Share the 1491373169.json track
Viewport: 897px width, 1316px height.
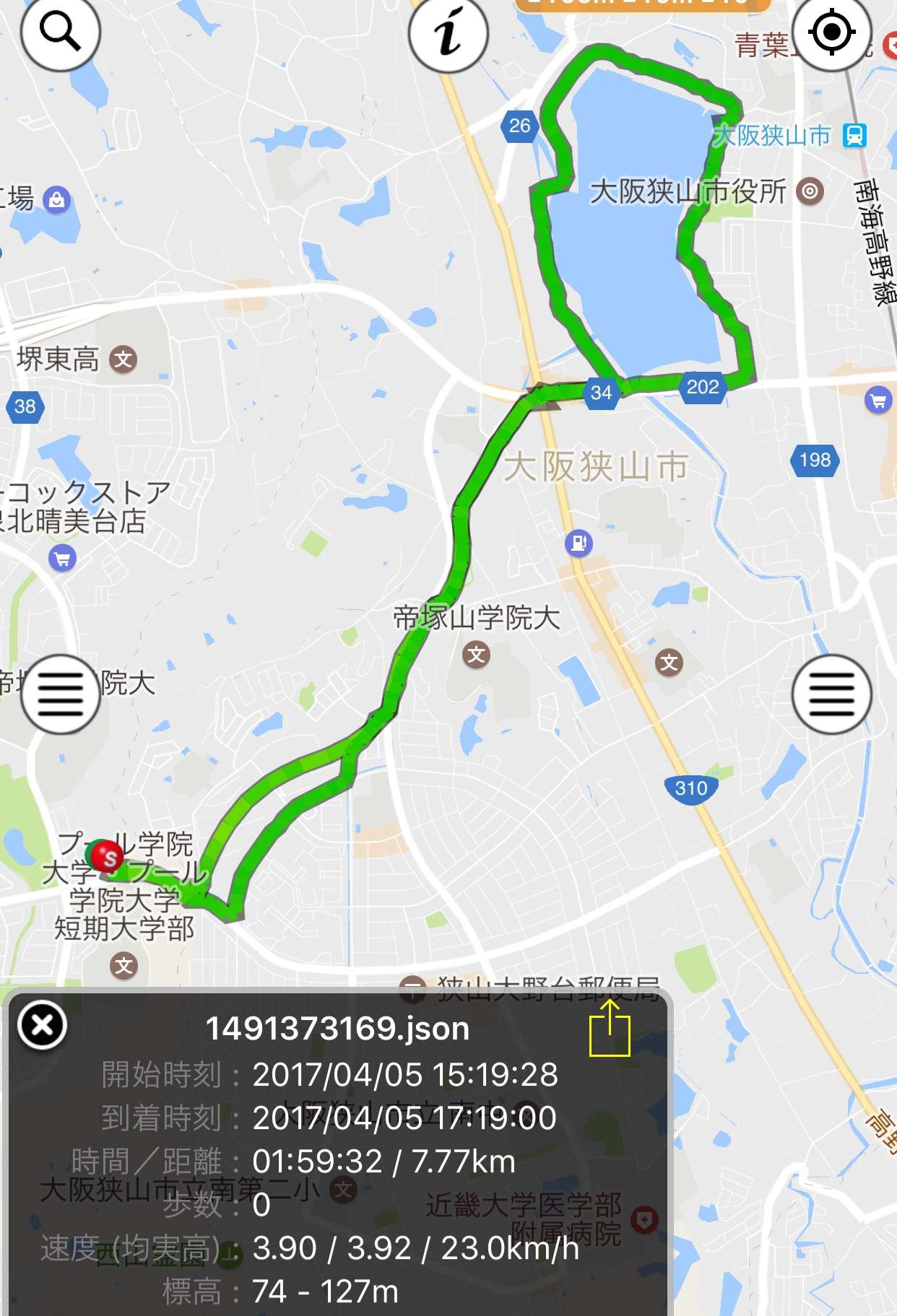[610, 1028]
